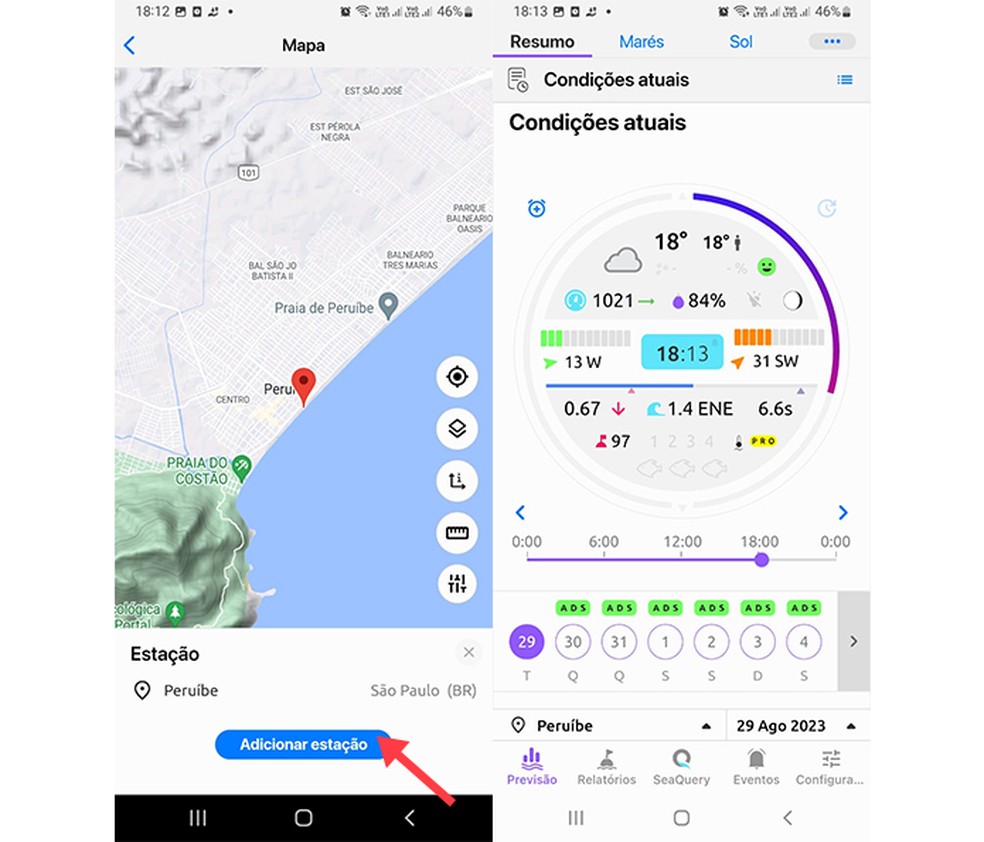Go back from the Mapa screen
The image size is (984, 842).
point(129,46)
